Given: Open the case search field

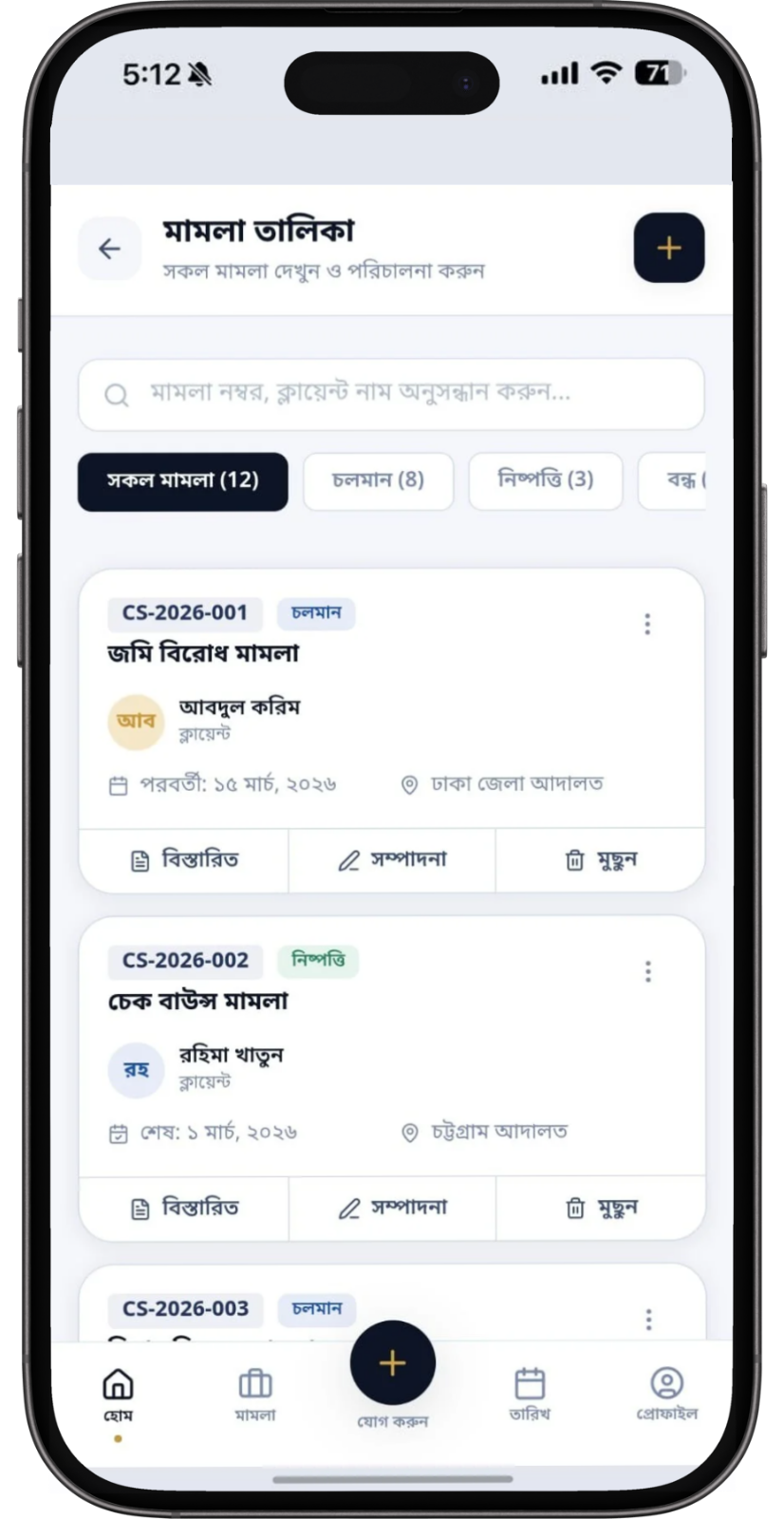Looking at the screenshot, I should point(391,394).
